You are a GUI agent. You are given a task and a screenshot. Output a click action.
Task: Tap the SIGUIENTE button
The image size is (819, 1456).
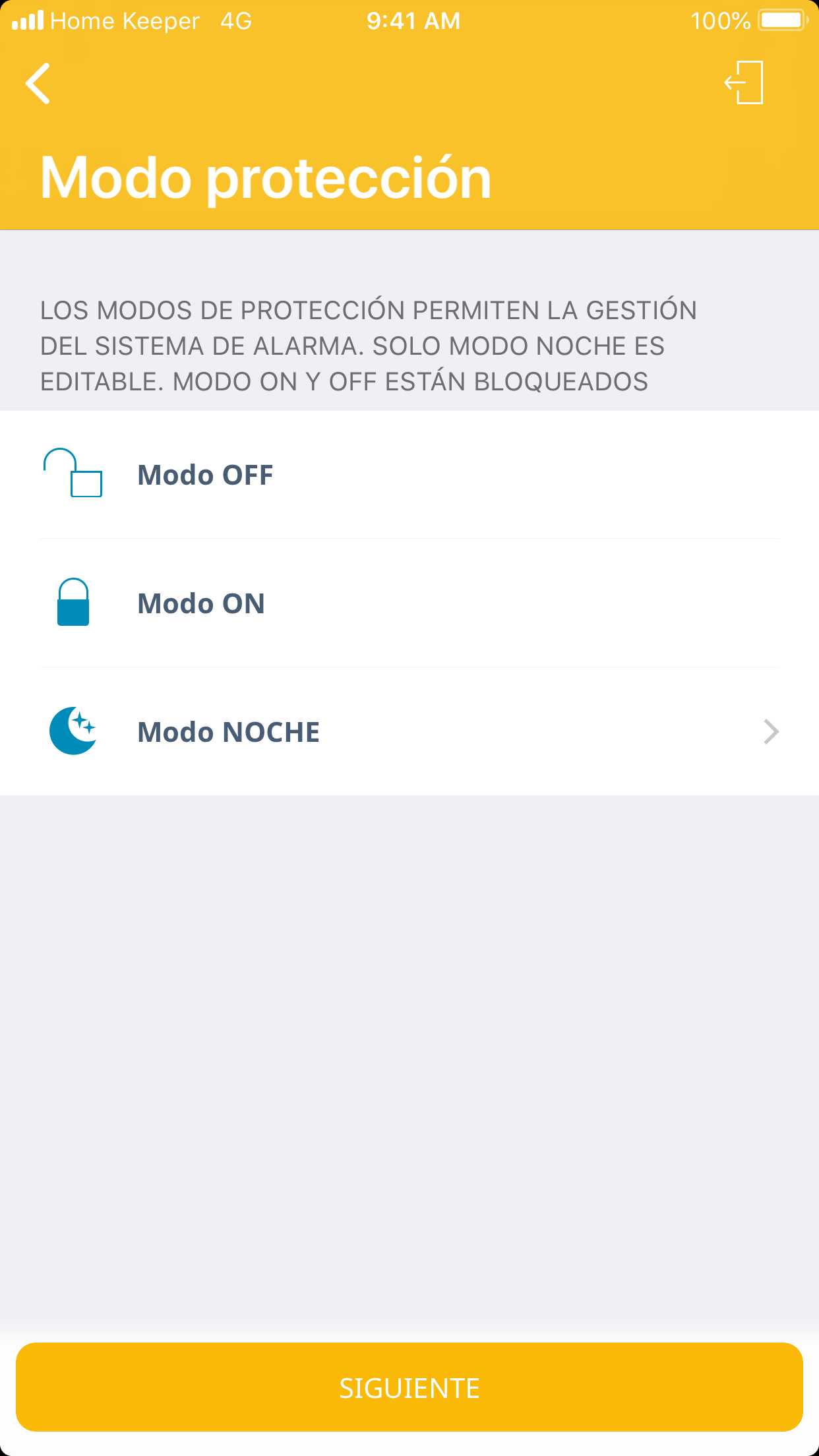pos(409,1387)
